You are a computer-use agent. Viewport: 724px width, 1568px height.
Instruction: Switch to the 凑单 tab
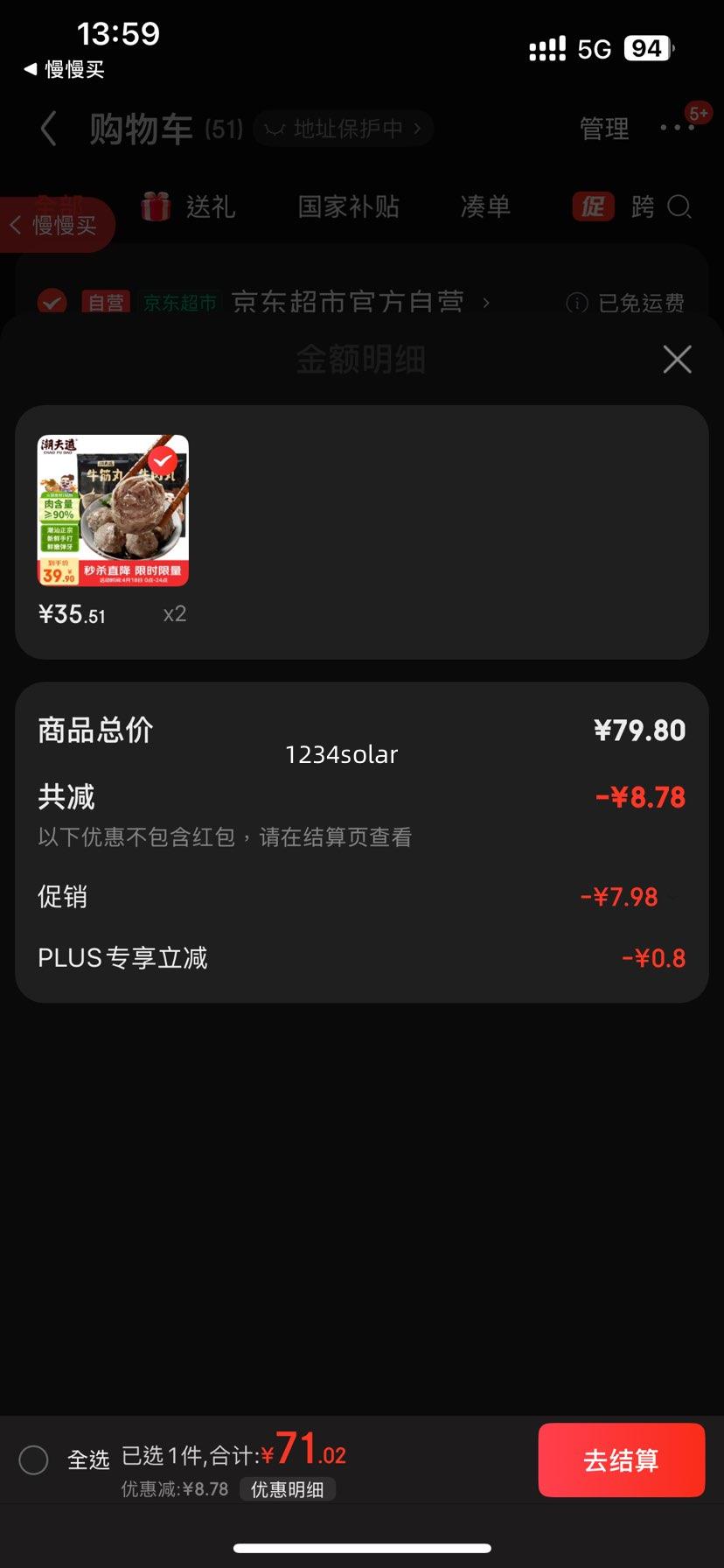485,206
